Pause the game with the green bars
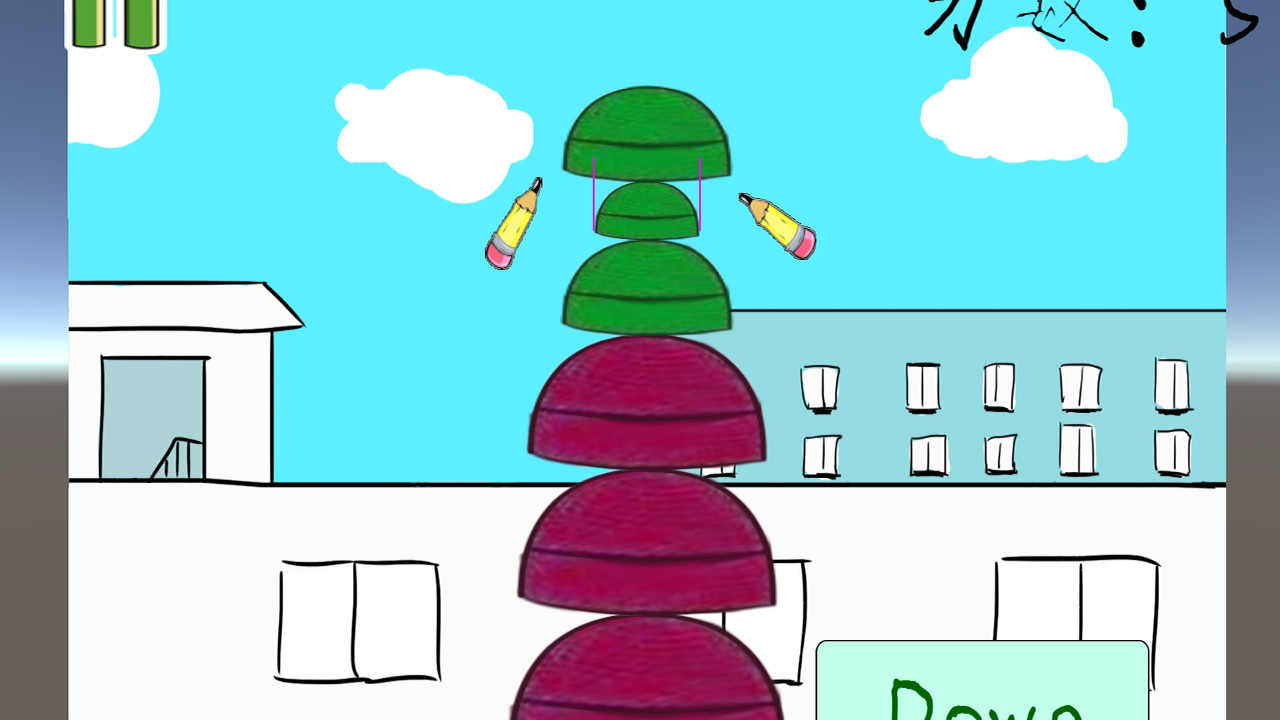The height and width of the screenshot is (720, 1280). (x=115, y=23)
